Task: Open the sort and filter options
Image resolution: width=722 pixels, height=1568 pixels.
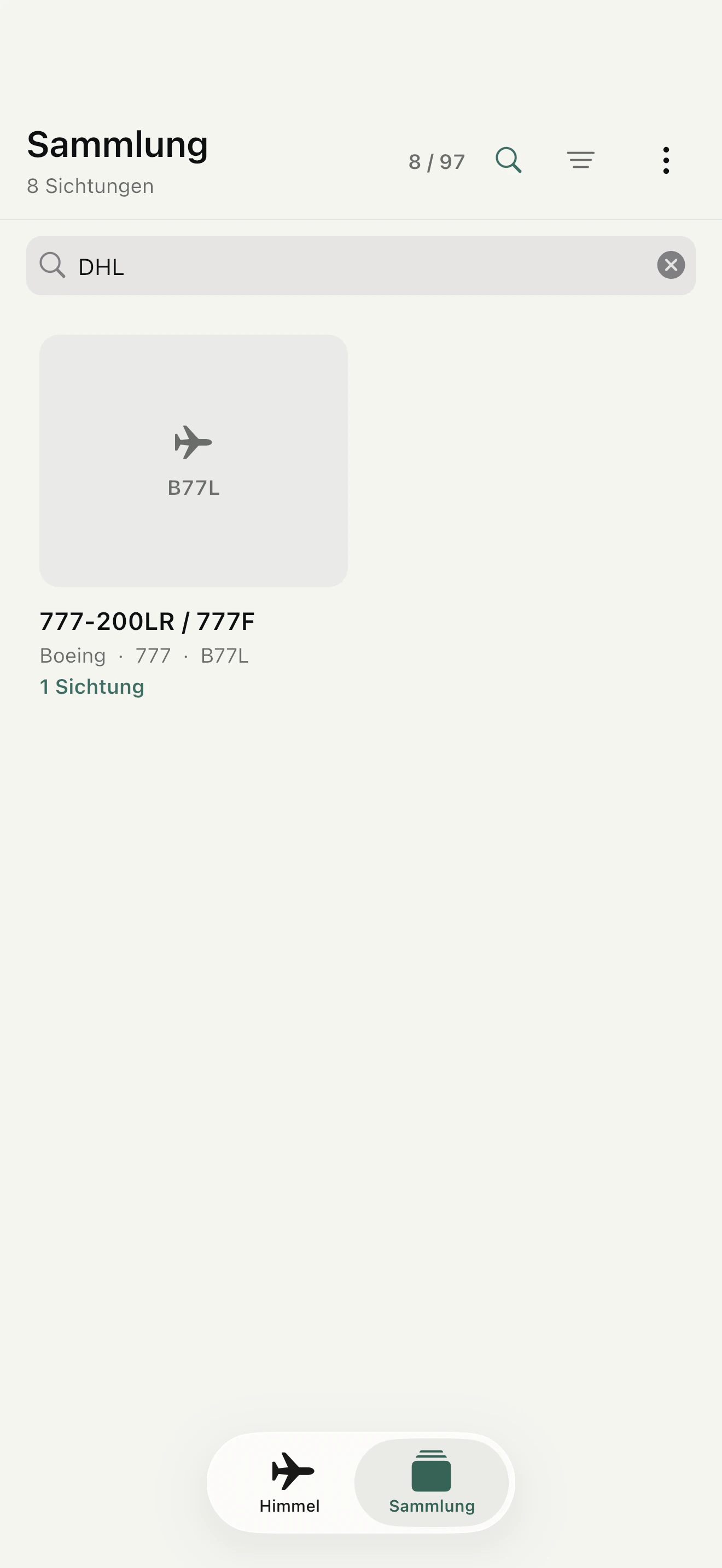Action: 581,161
